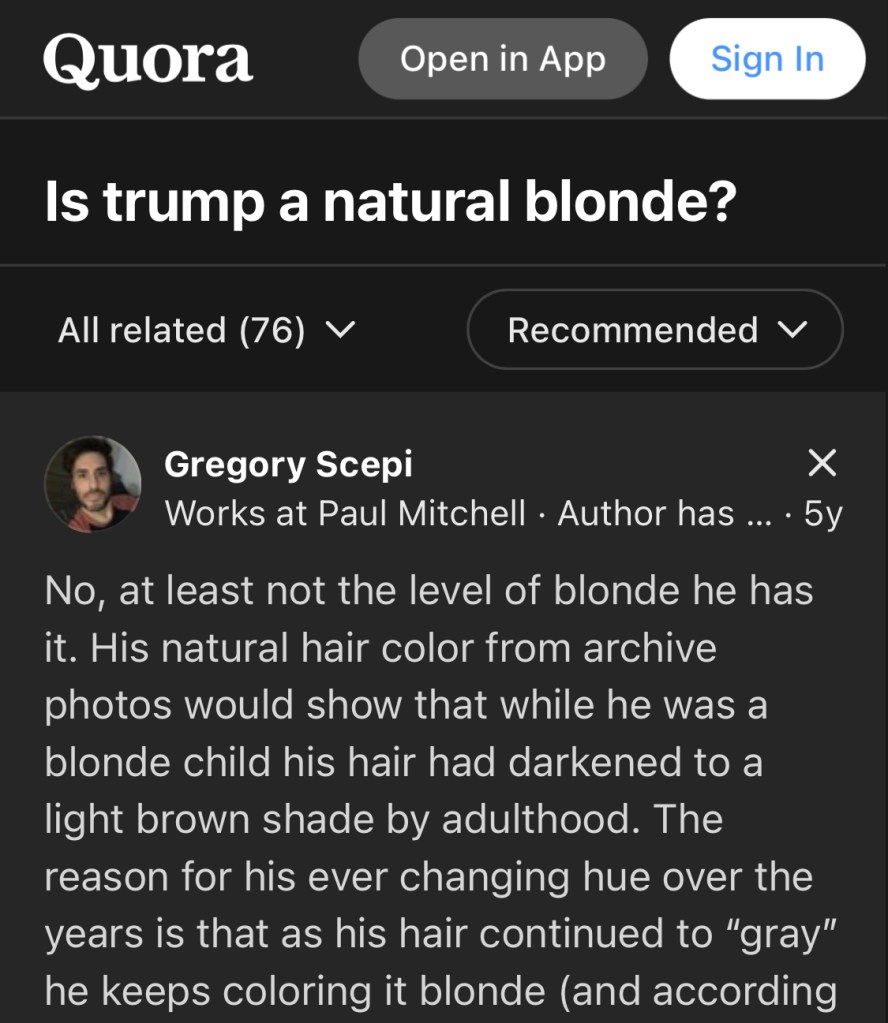Go to Quora home via logo
888x1023 pixels.
(x=147, y=58)
